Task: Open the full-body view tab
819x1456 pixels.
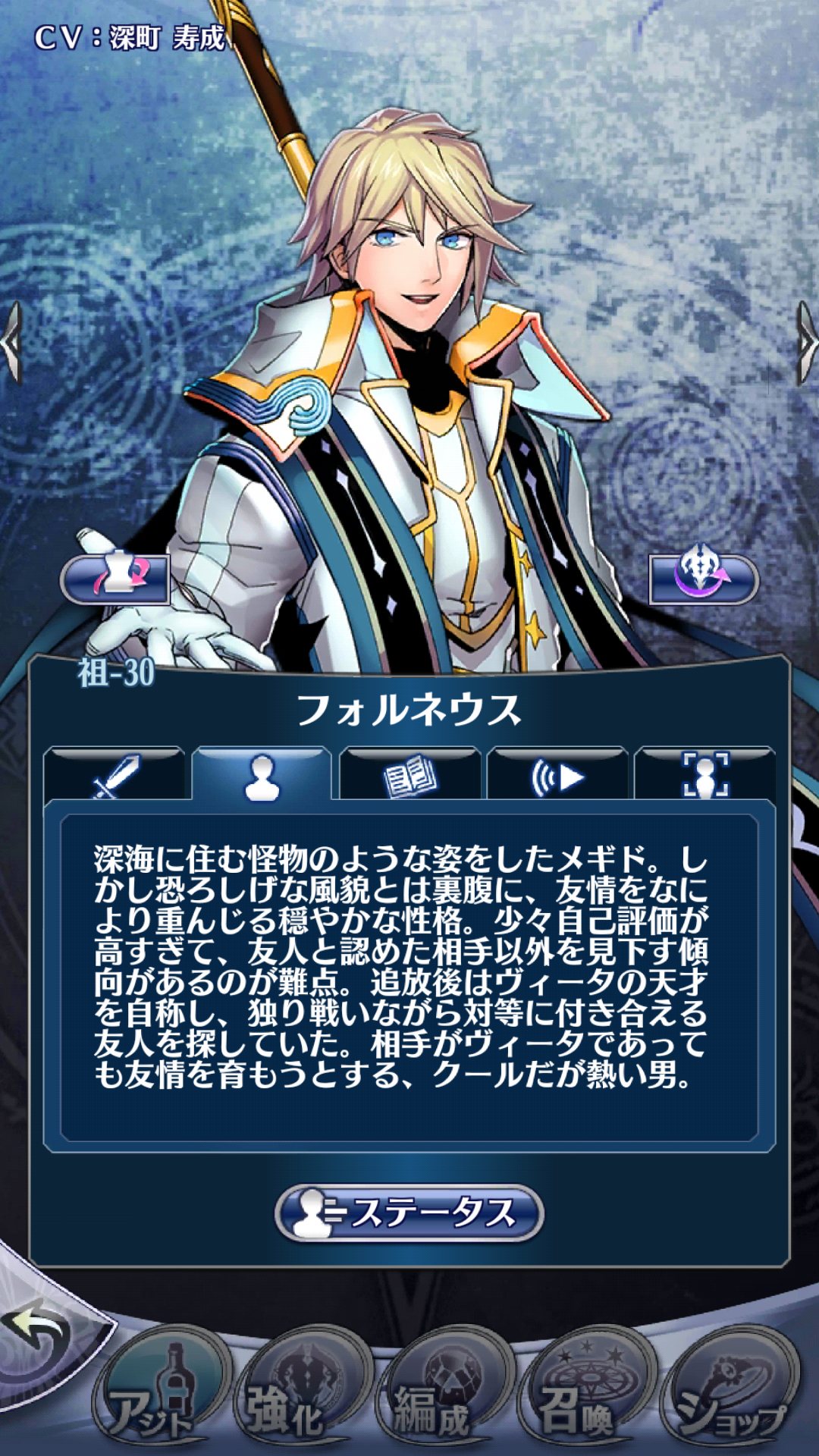Action: click(704, 775)
